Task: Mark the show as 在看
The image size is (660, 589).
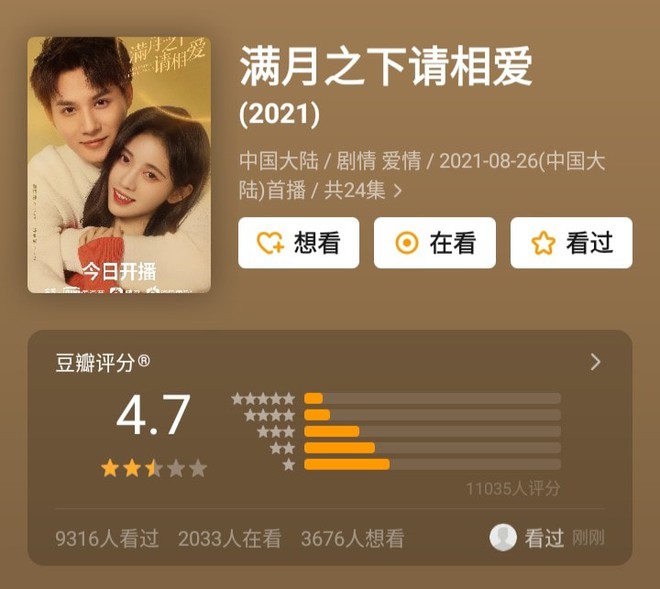Action: tap(434, 243)
